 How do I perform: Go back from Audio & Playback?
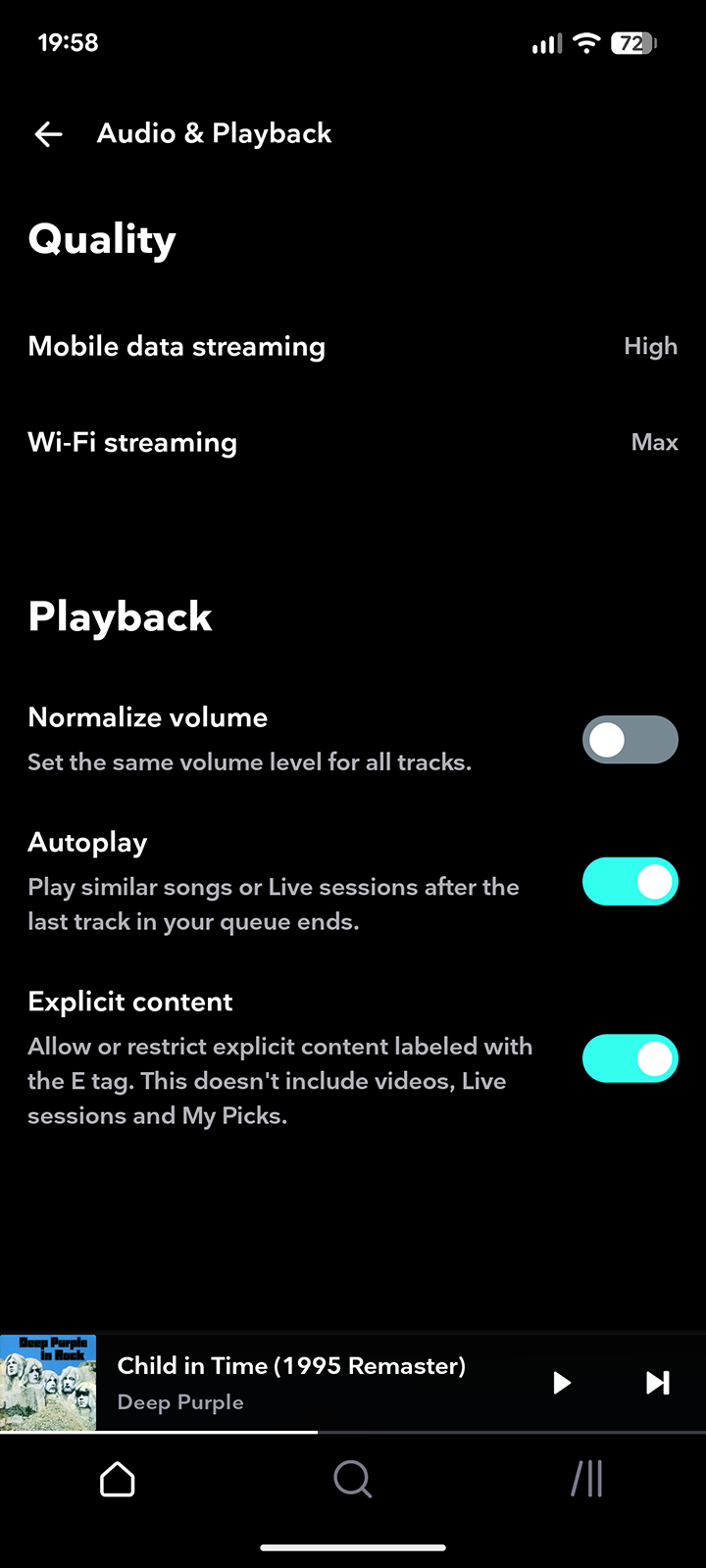(48, 134)
